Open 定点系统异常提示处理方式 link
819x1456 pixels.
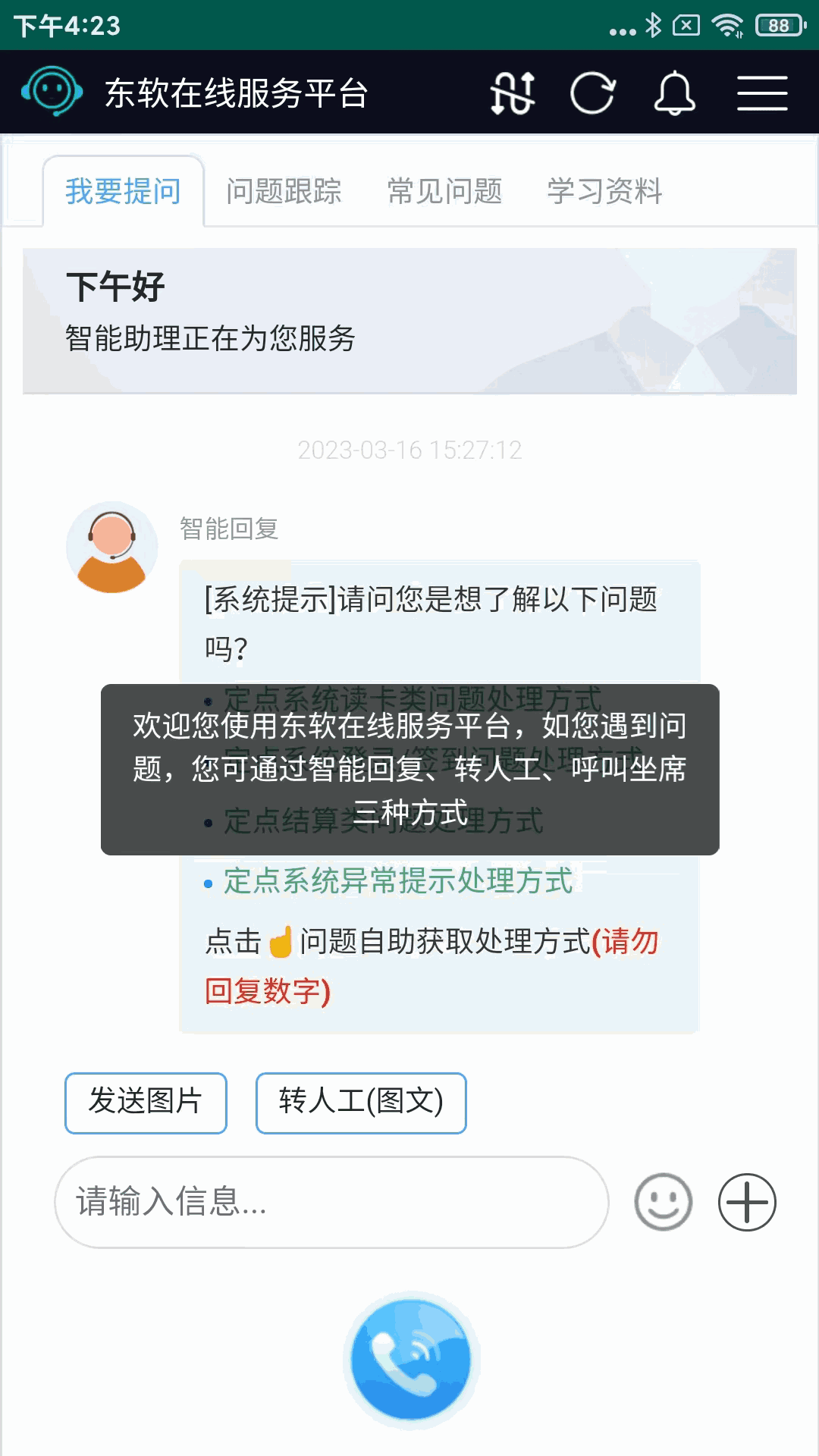coord(398,881)
